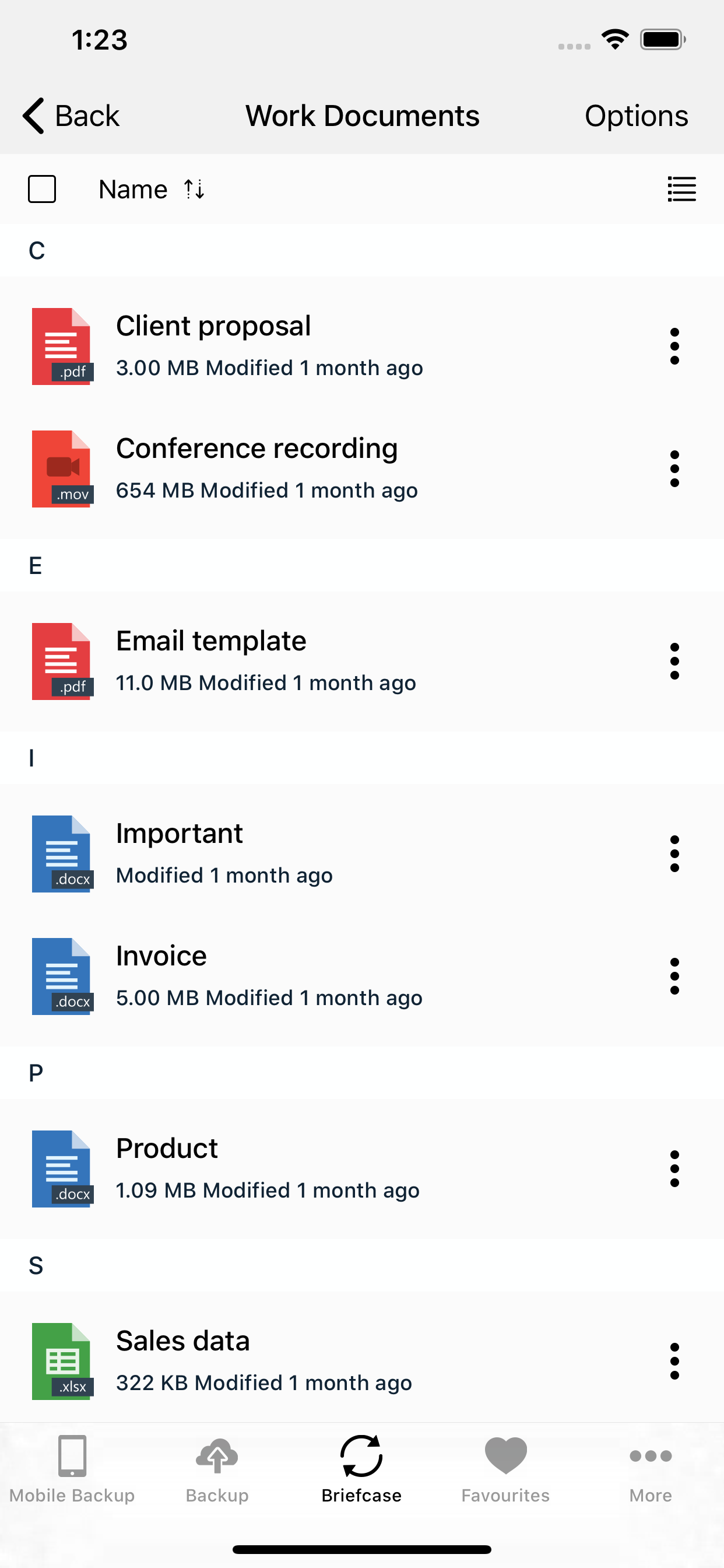Open options menu for Client proposal
Screen dimensions: 724x1568
[674, 346]
